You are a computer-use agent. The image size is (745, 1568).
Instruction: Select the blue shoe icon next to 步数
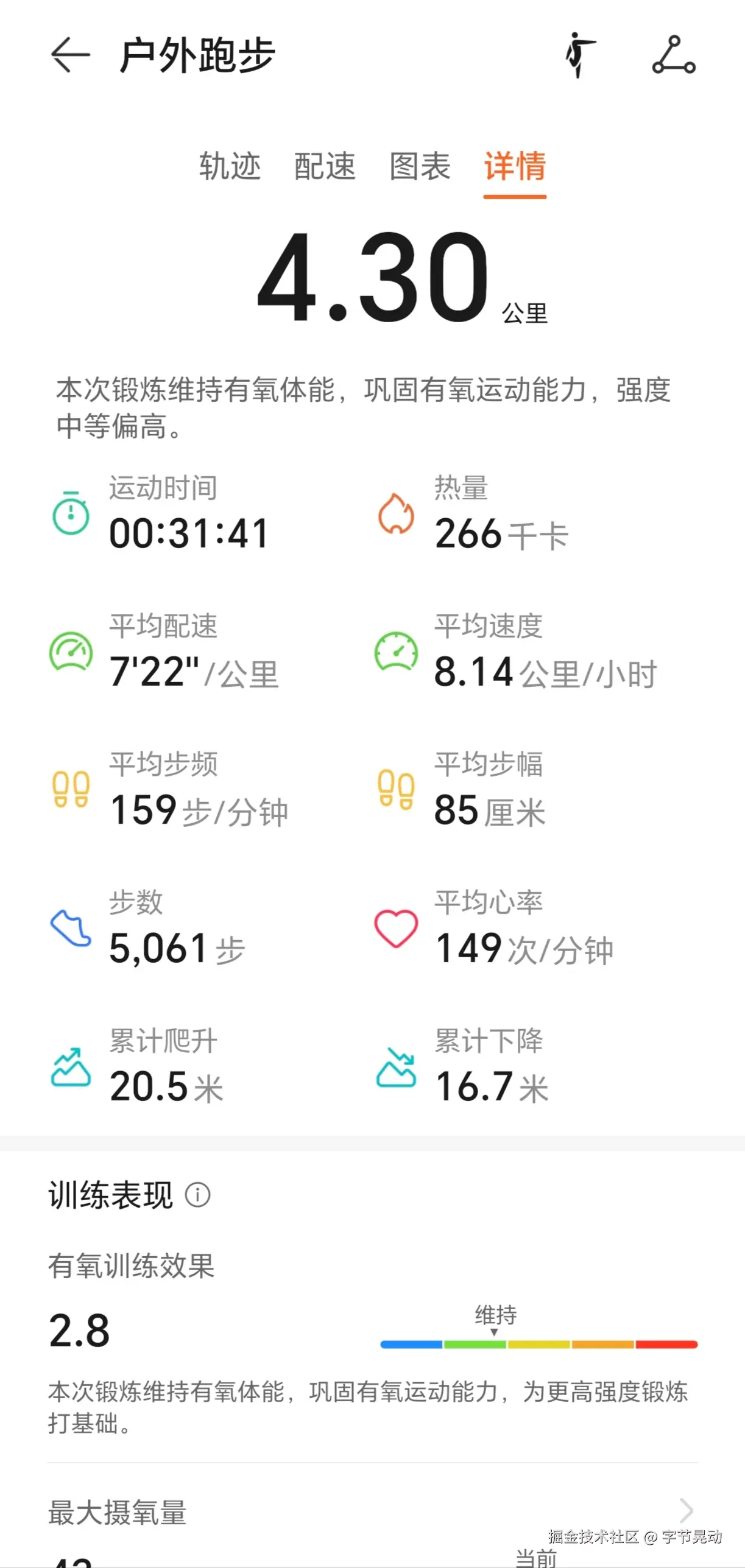pos(71,930)
